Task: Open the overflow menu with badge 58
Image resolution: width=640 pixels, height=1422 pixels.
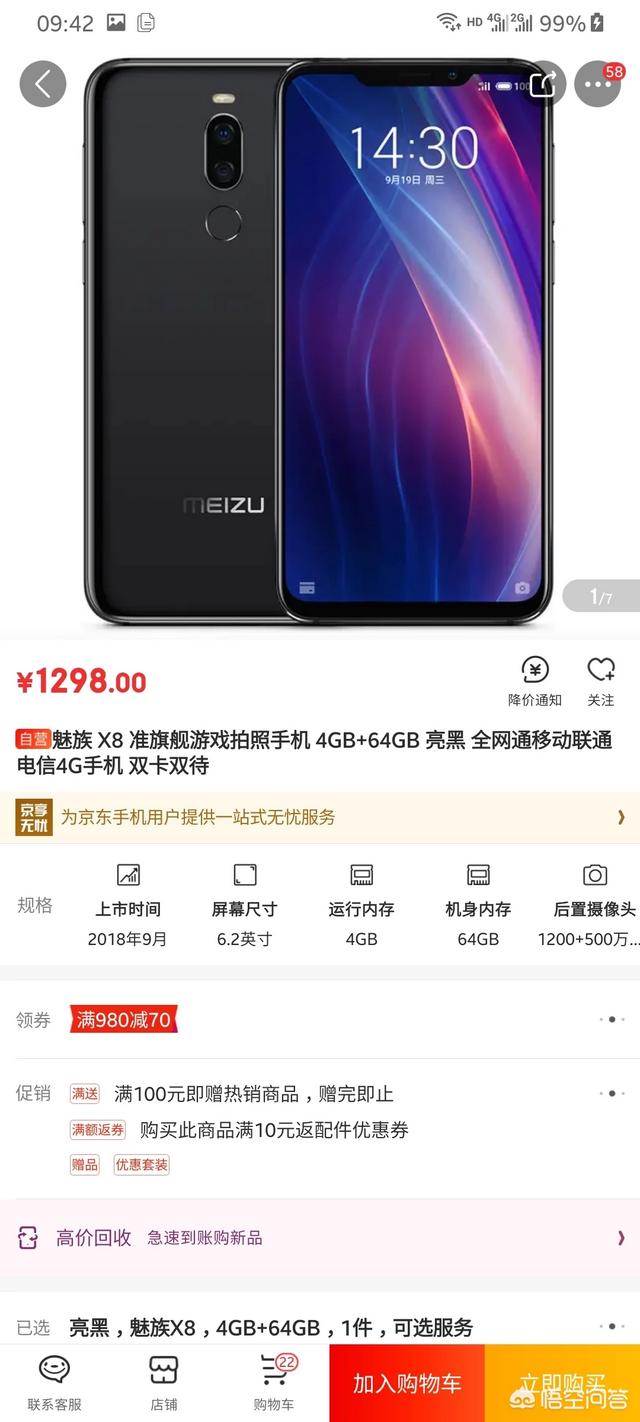Action: pos(598,84)
